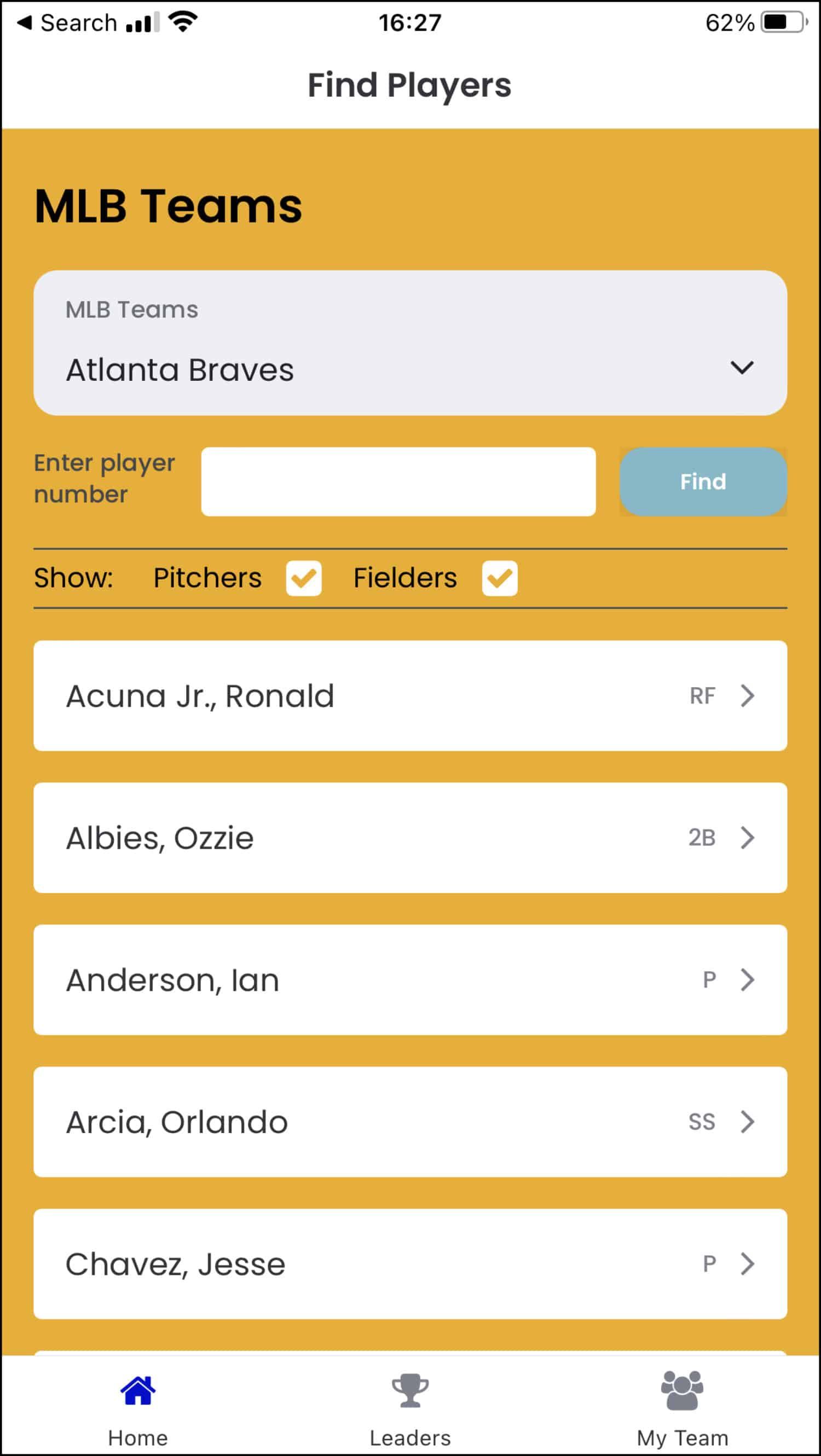Go to the Home tab
Viewport: 821px width, 1456px height.
(x=138, y=1406)
